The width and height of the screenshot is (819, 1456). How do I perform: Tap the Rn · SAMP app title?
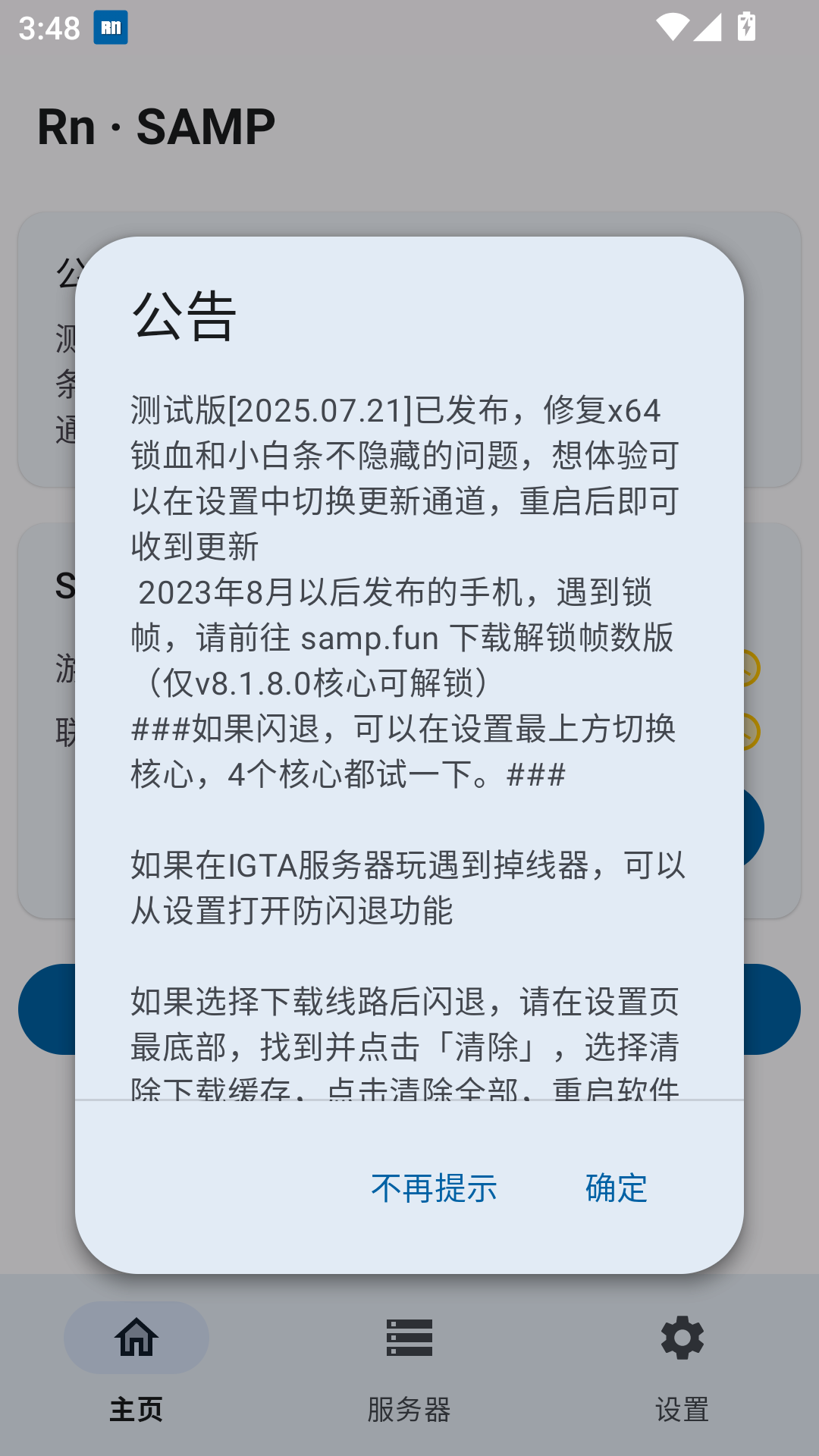click(x=157, y=125)
